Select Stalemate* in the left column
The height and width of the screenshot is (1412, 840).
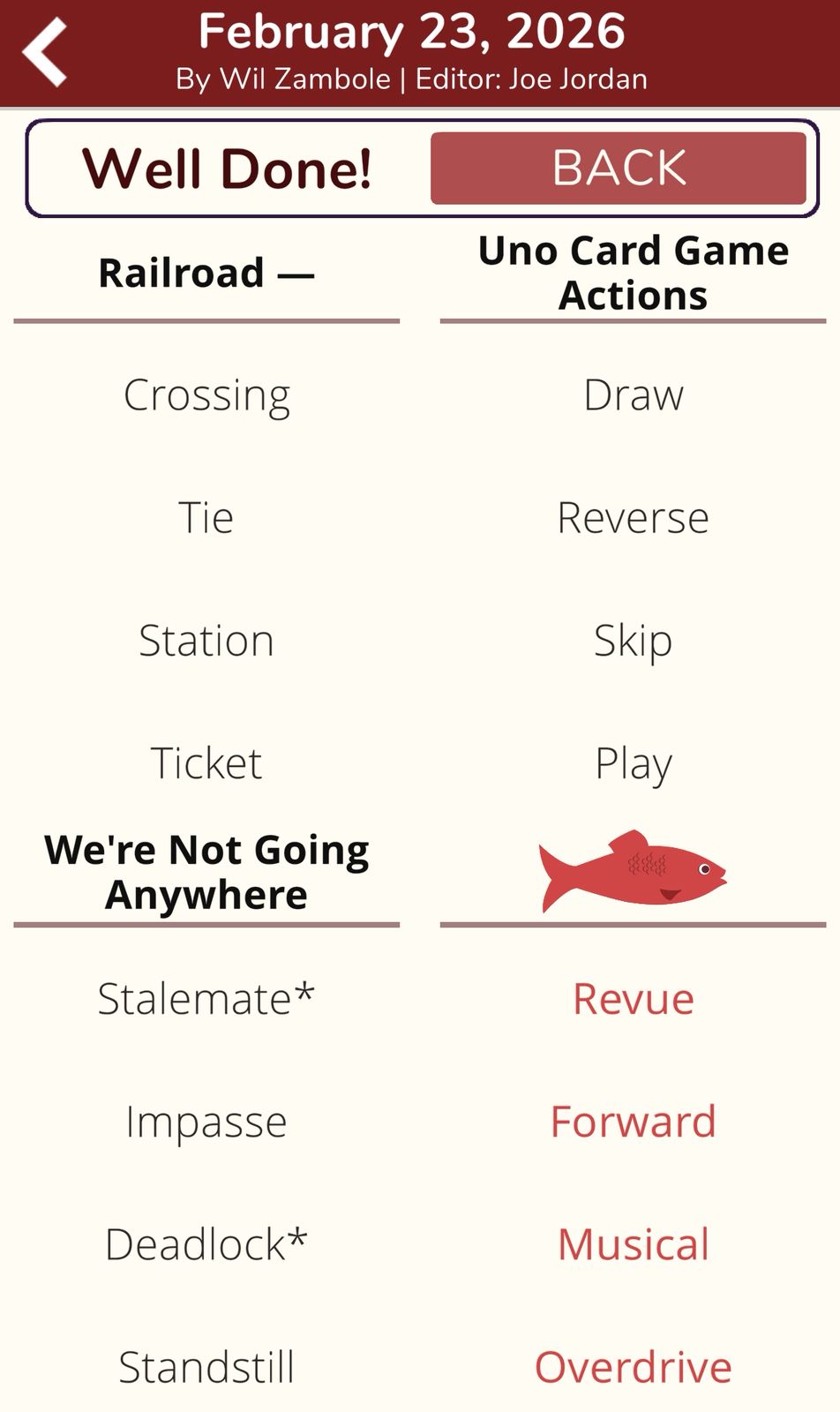pos(206,998)
